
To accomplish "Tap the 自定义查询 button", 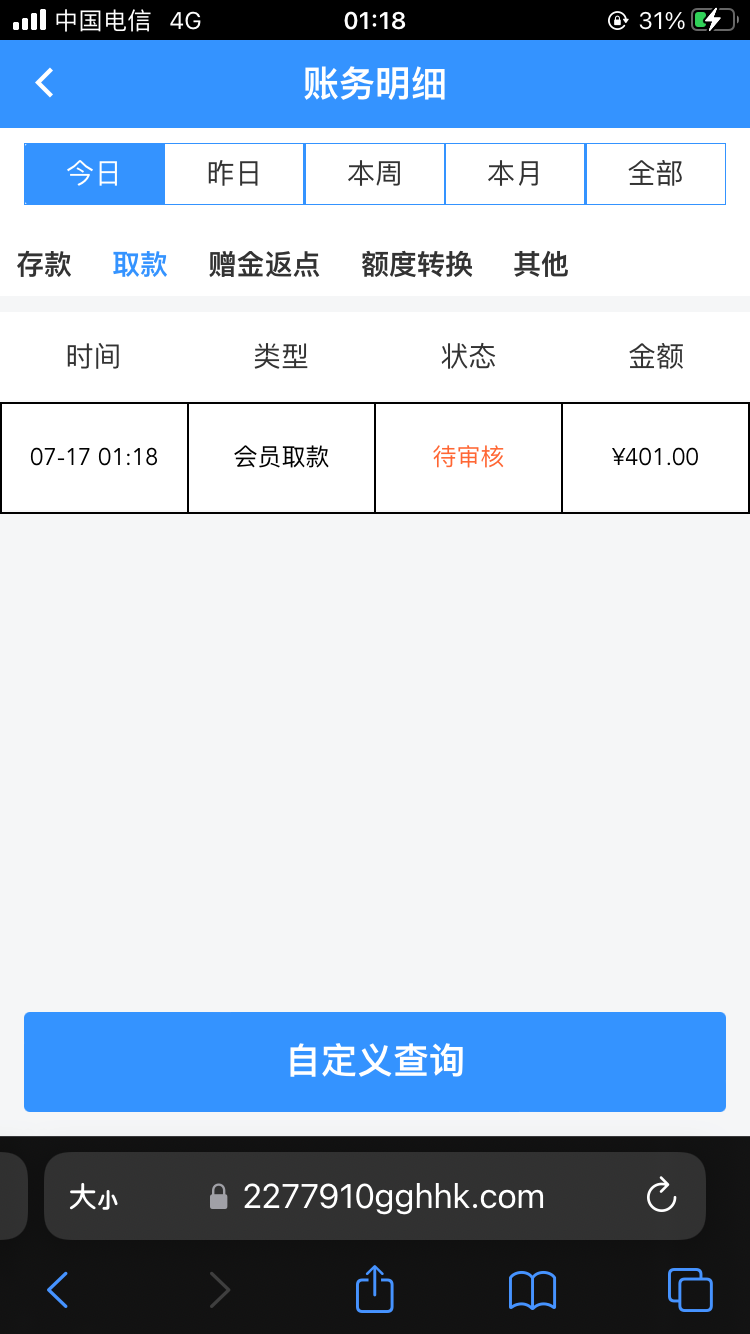I will (x=375, y=1061).
